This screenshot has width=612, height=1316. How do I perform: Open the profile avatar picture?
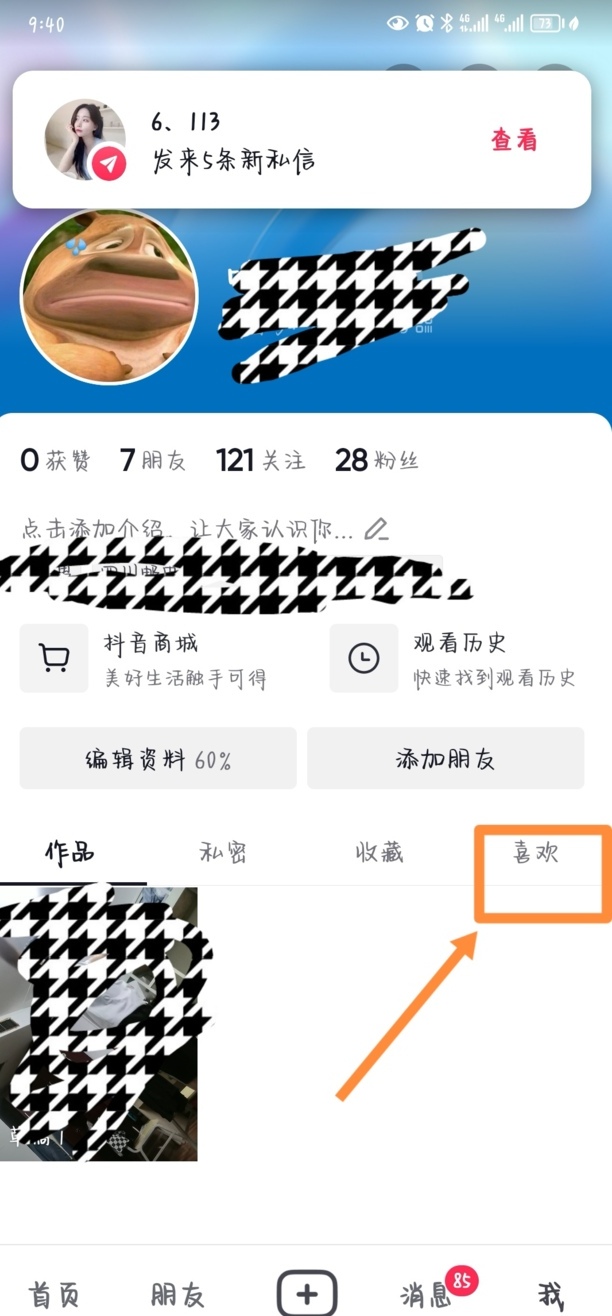pos(109,297)
